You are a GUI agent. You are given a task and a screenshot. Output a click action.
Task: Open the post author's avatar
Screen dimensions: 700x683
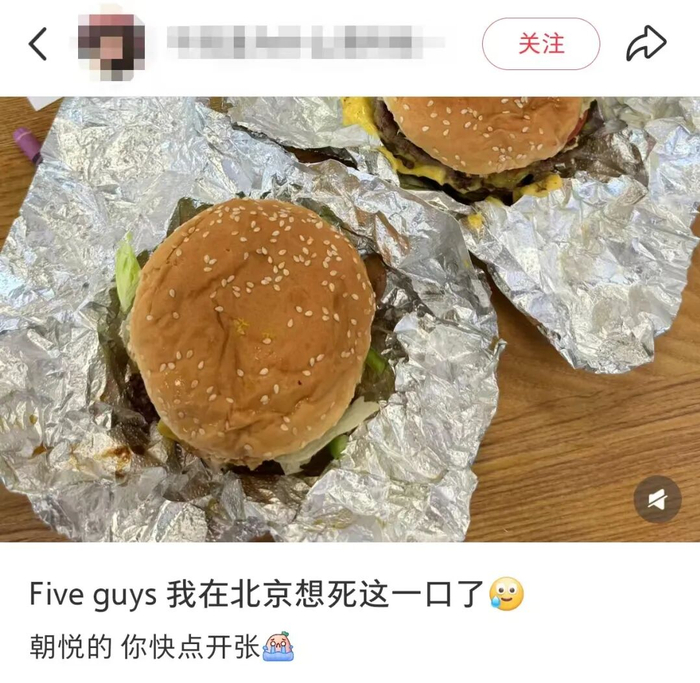pyautogui.click(x=111, y=46)
